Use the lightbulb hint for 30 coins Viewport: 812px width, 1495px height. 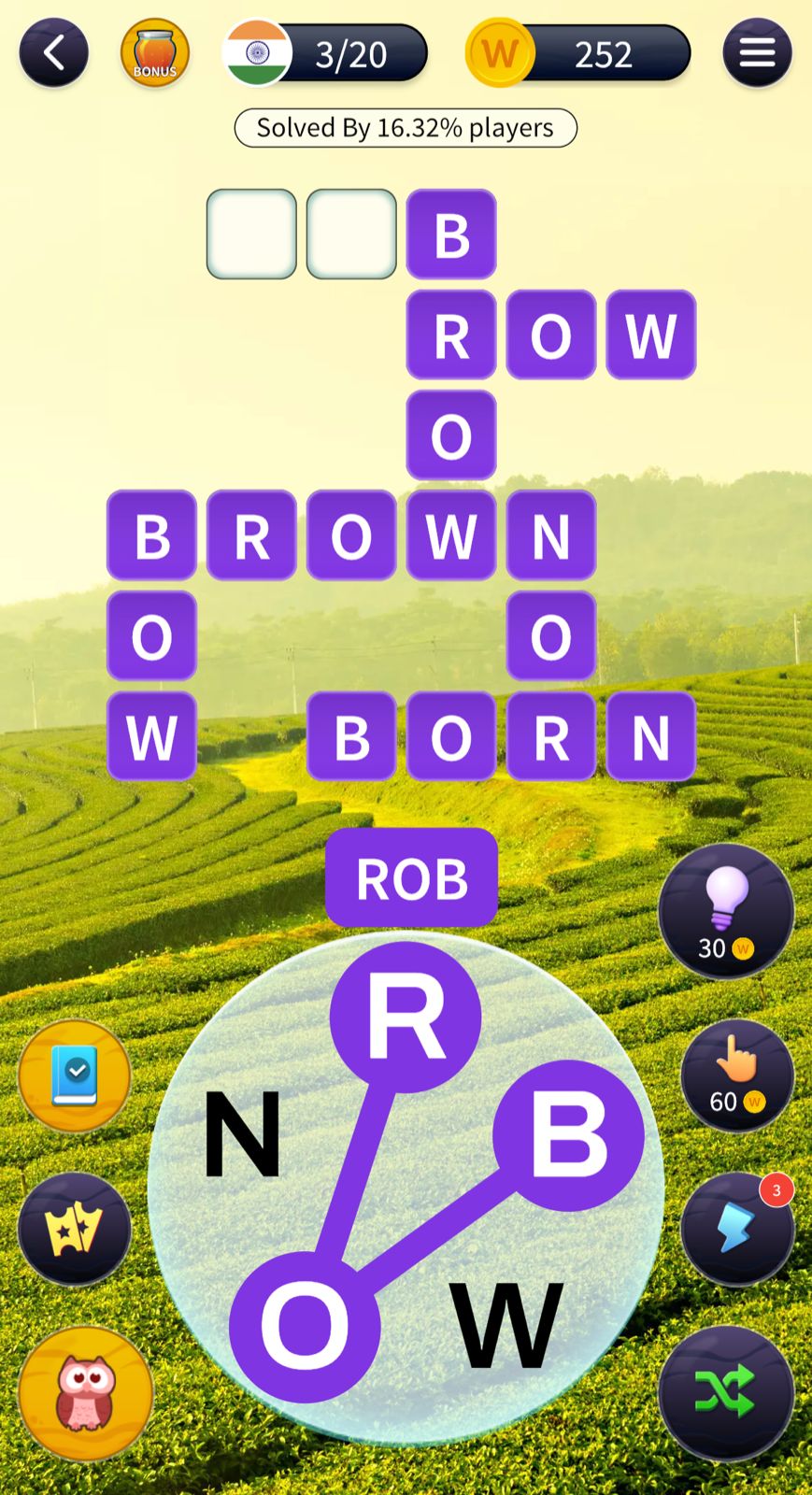[726, 912]
